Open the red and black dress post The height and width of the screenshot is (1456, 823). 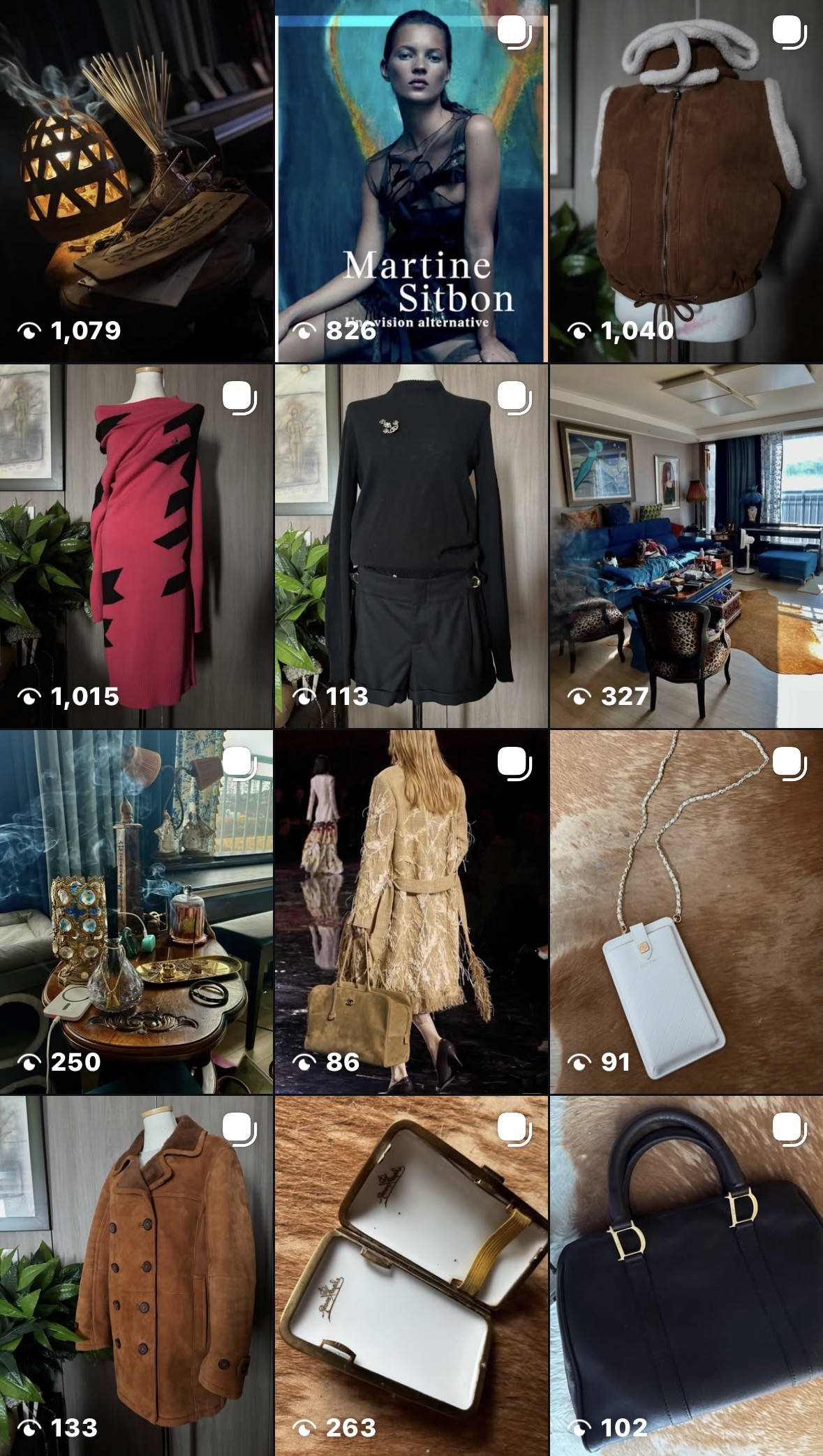point(136,546)
